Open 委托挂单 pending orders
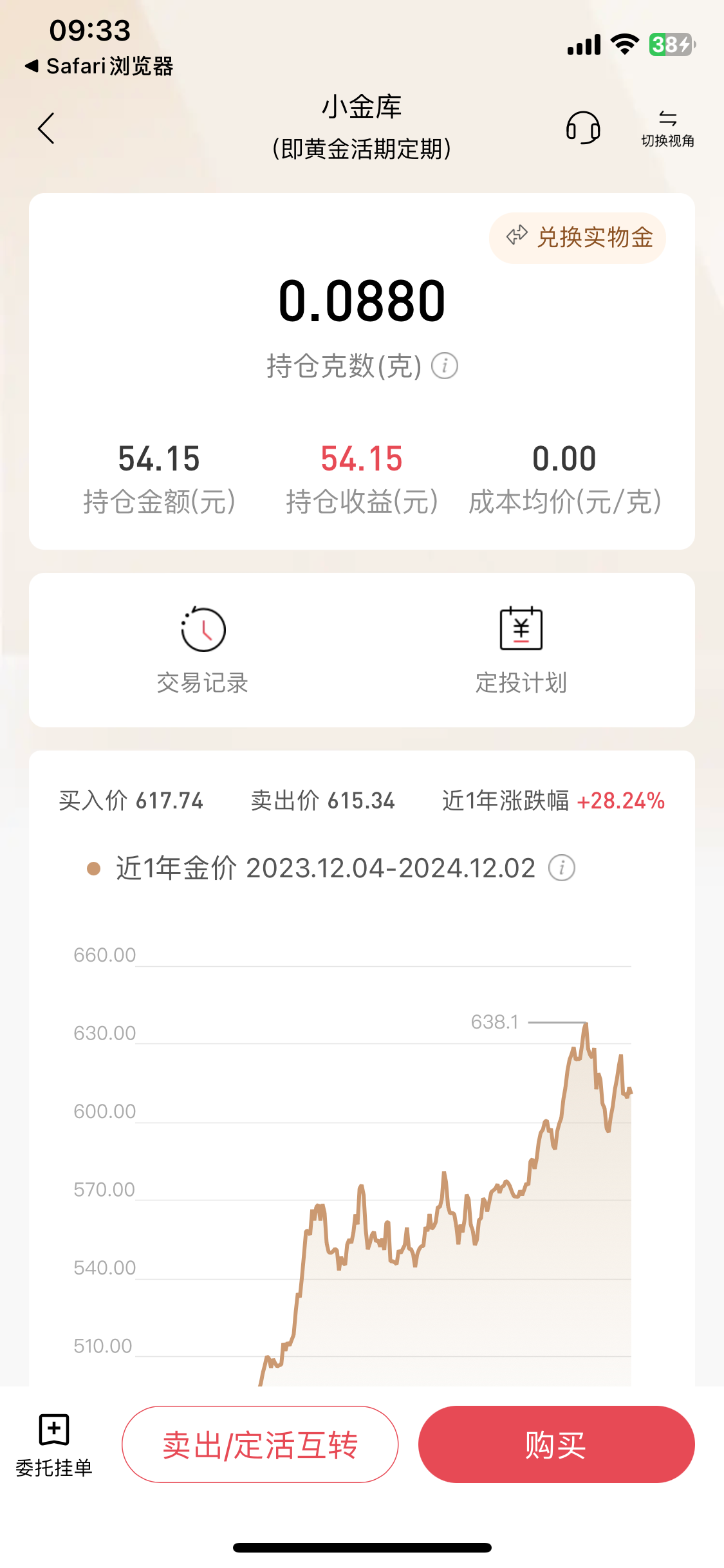Viewport: 724px width, 1568px height. point(54,1444)
